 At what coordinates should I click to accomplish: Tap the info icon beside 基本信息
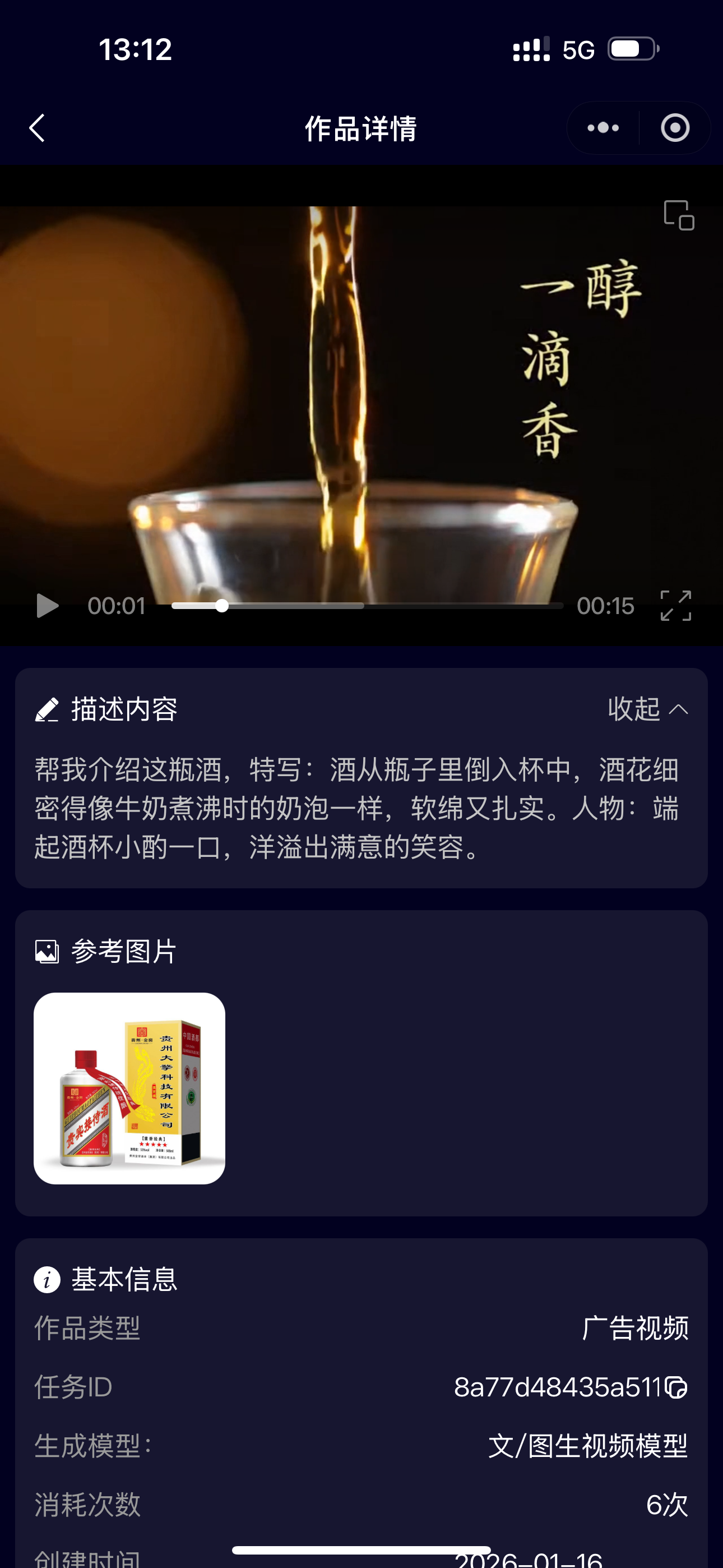click(47, 1279)
